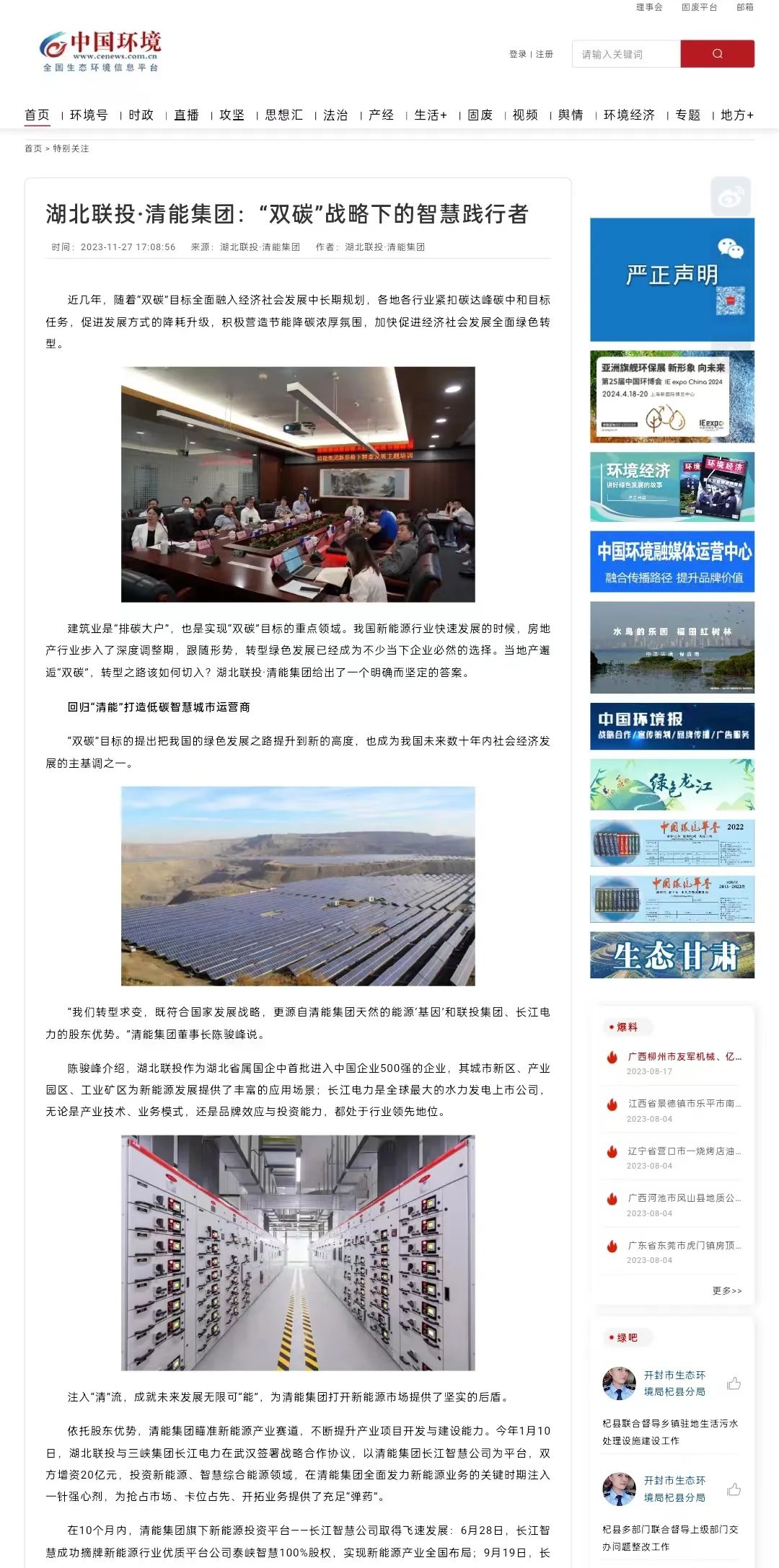Tap 特别关注 in the breadcrumb
The width and height of the screenshot is (779, 1568).
point(71,149)
